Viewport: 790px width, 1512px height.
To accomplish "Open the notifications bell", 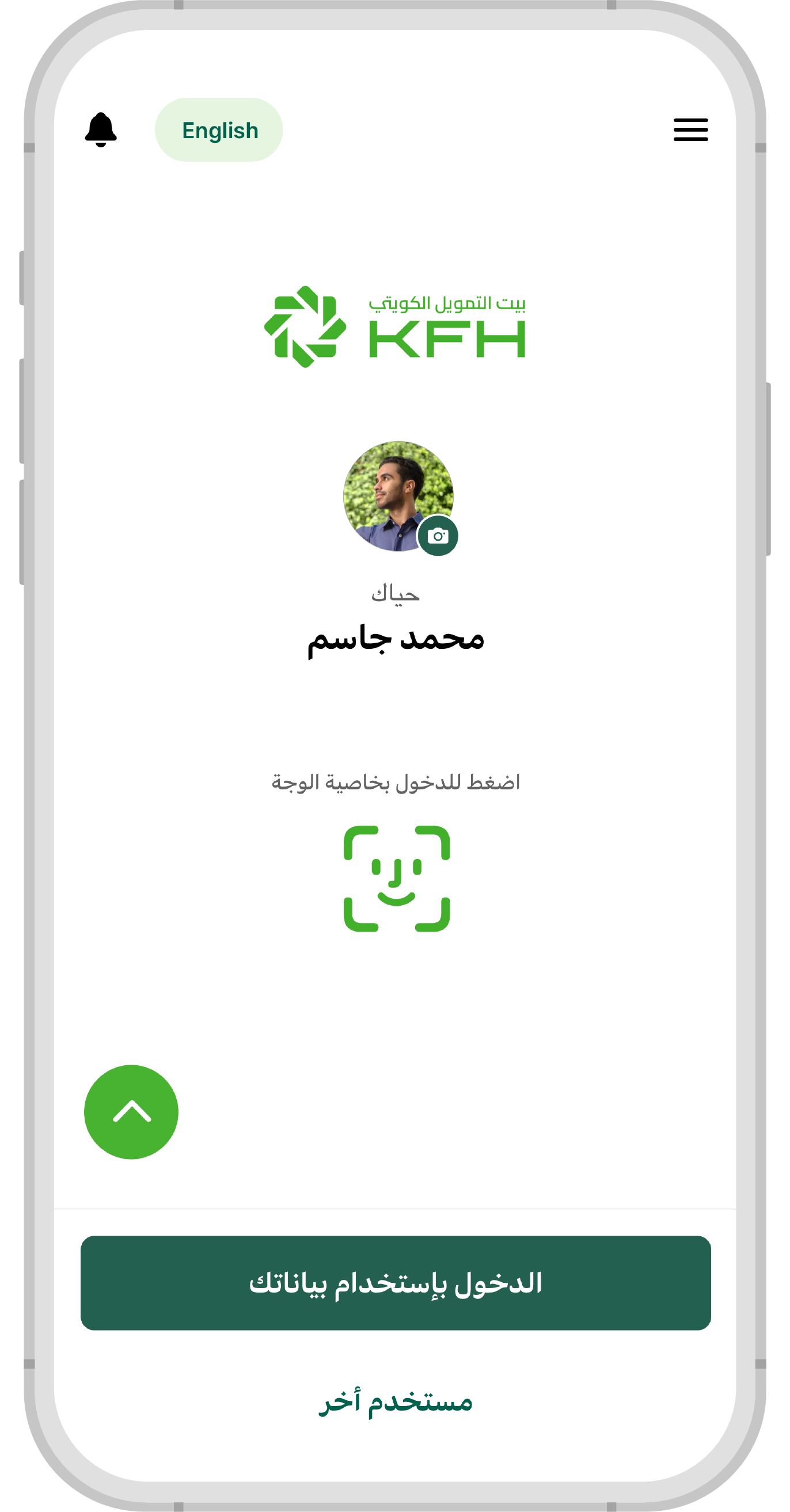I will pos(101,130).
